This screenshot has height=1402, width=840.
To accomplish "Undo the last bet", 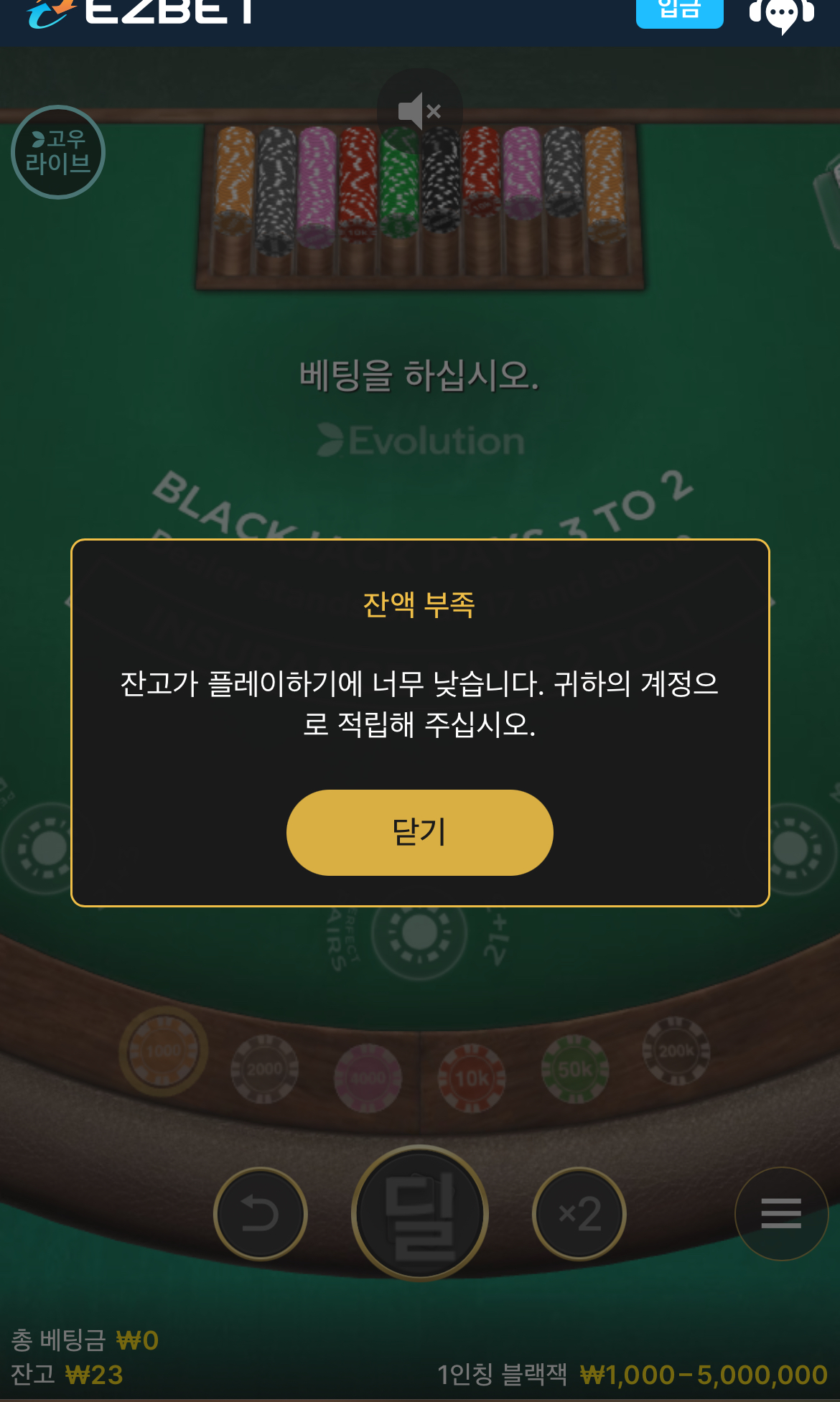I will (x=261, y=1214).
